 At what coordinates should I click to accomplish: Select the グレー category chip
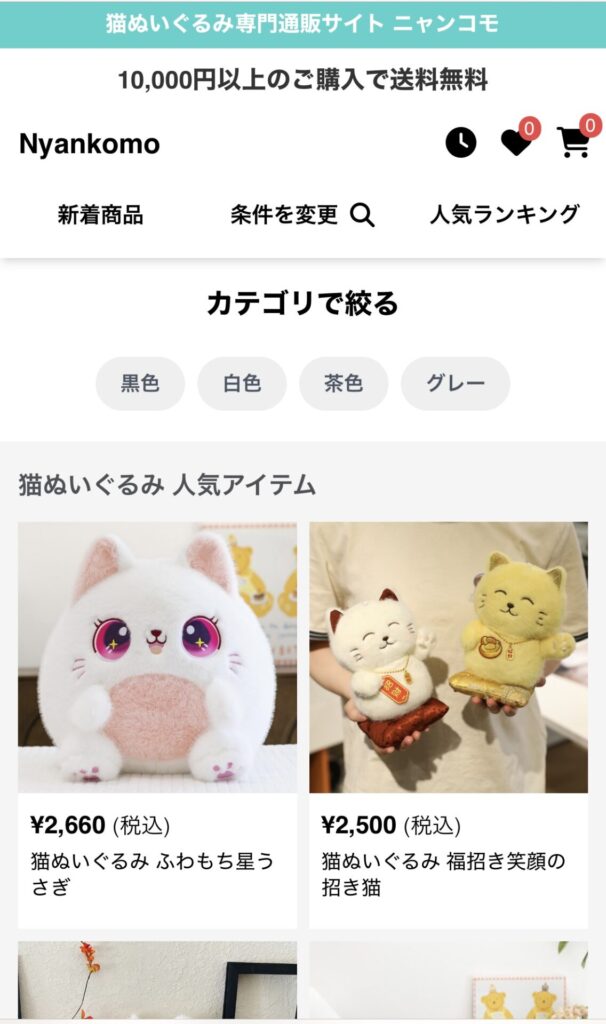pos(455,384)
